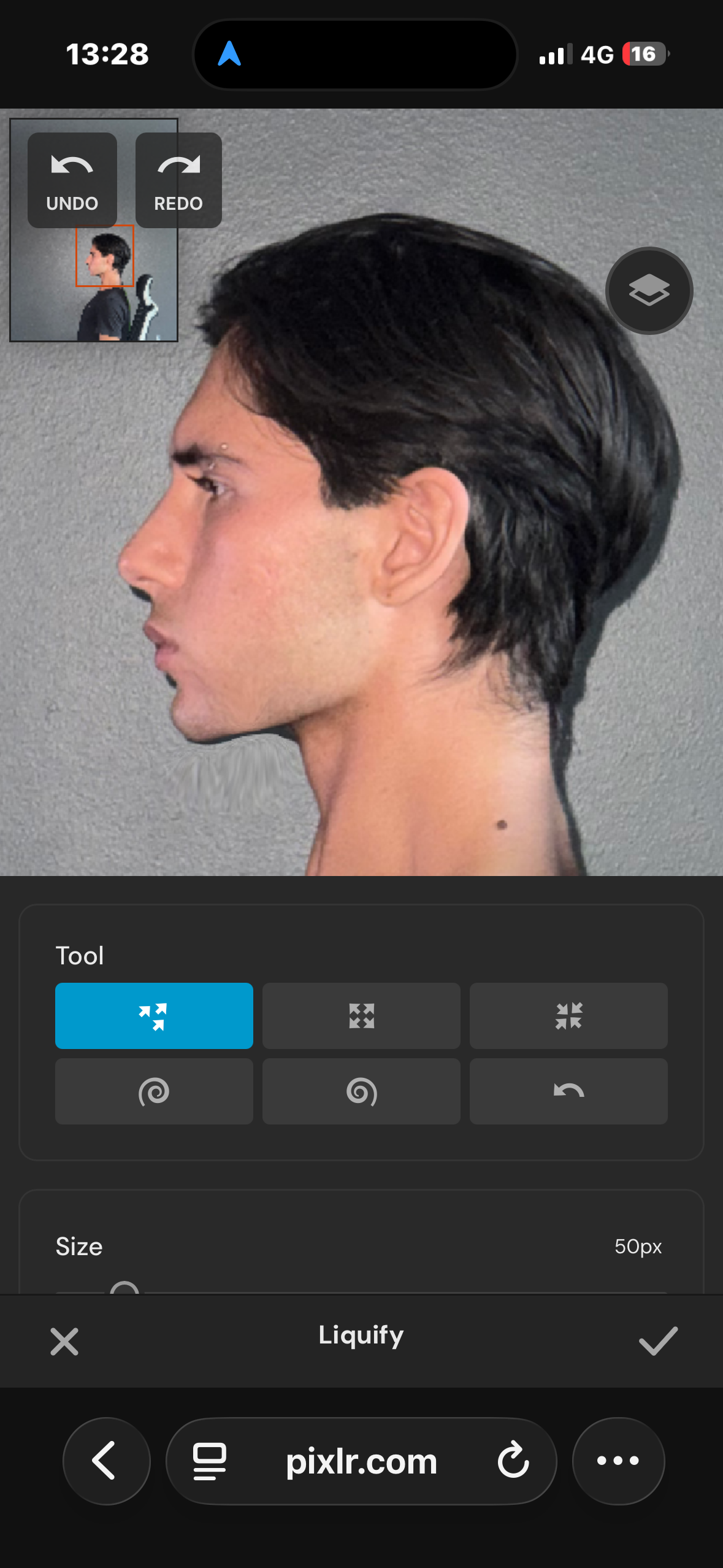Image resolution: width=723 pixels, height=1568 pixels.
Task: Reload the pixlr.com page
Action: click(513, 1461)
